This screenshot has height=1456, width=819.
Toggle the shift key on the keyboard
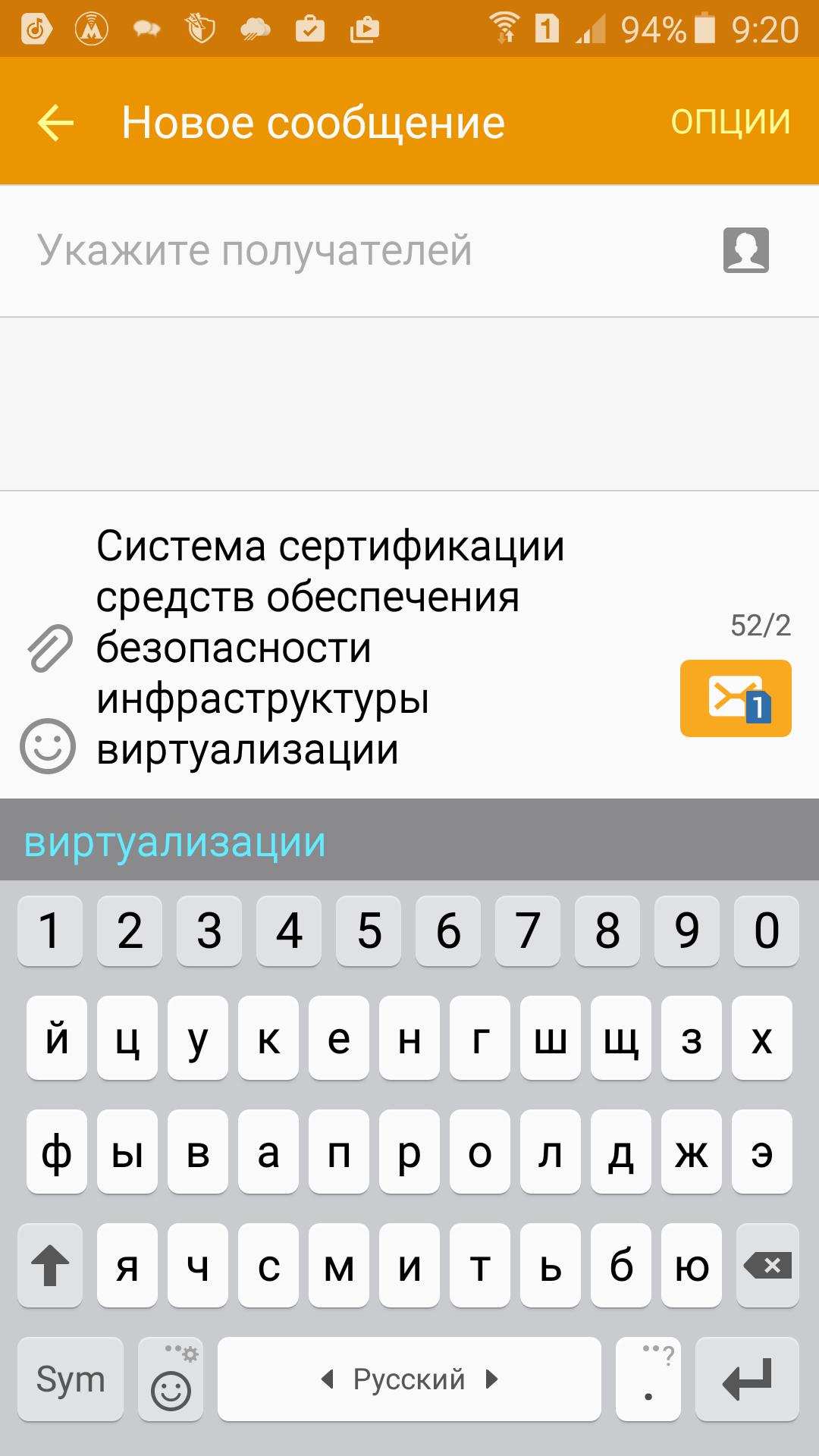click(50, 1265)
